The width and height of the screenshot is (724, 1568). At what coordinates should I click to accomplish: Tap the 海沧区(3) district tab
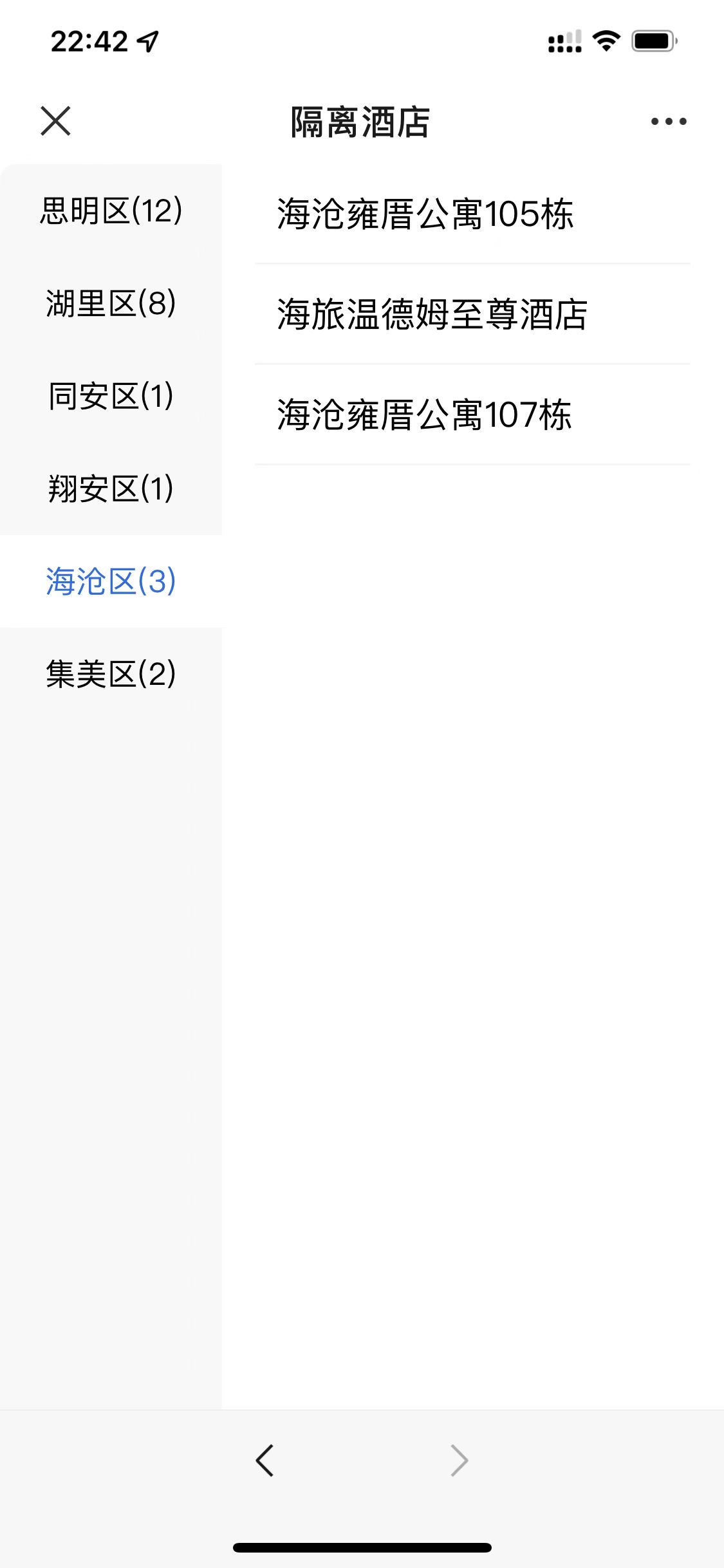point(111,581)
